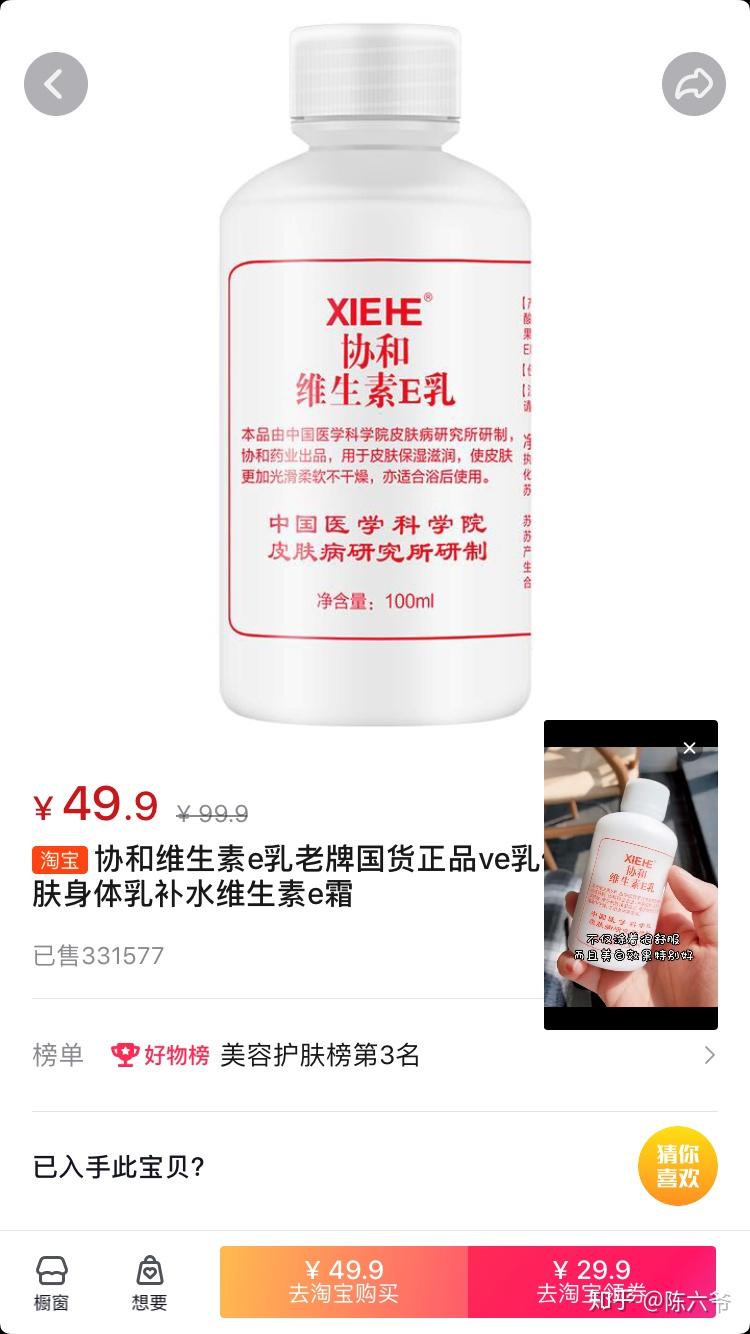Buy on Taobao for ¥49.9

pos(344,1281)
